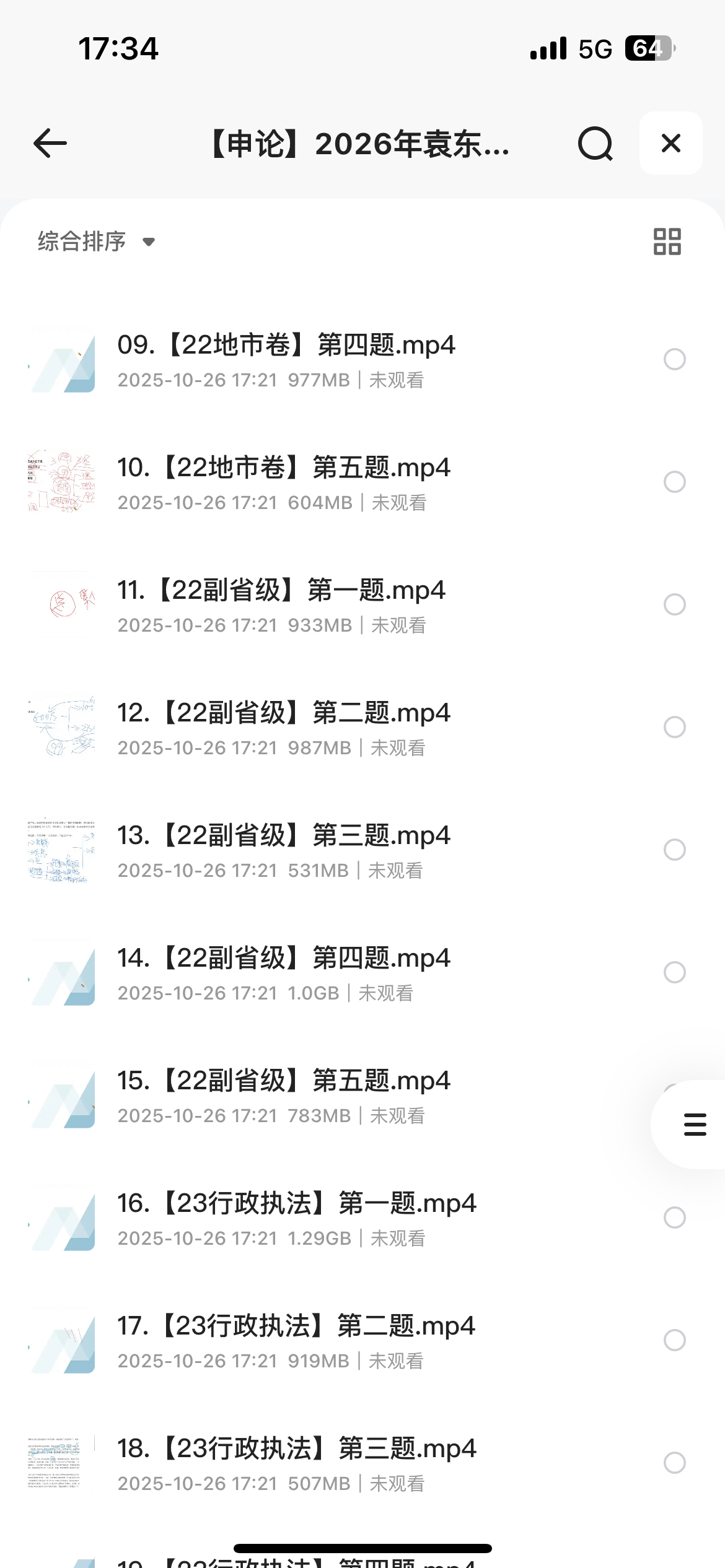Select the circle for 09.【22地市卷】第四题.mp4
Viewport: 725px width, 1568px height.
pyautogui.click(x=674, y=359)
